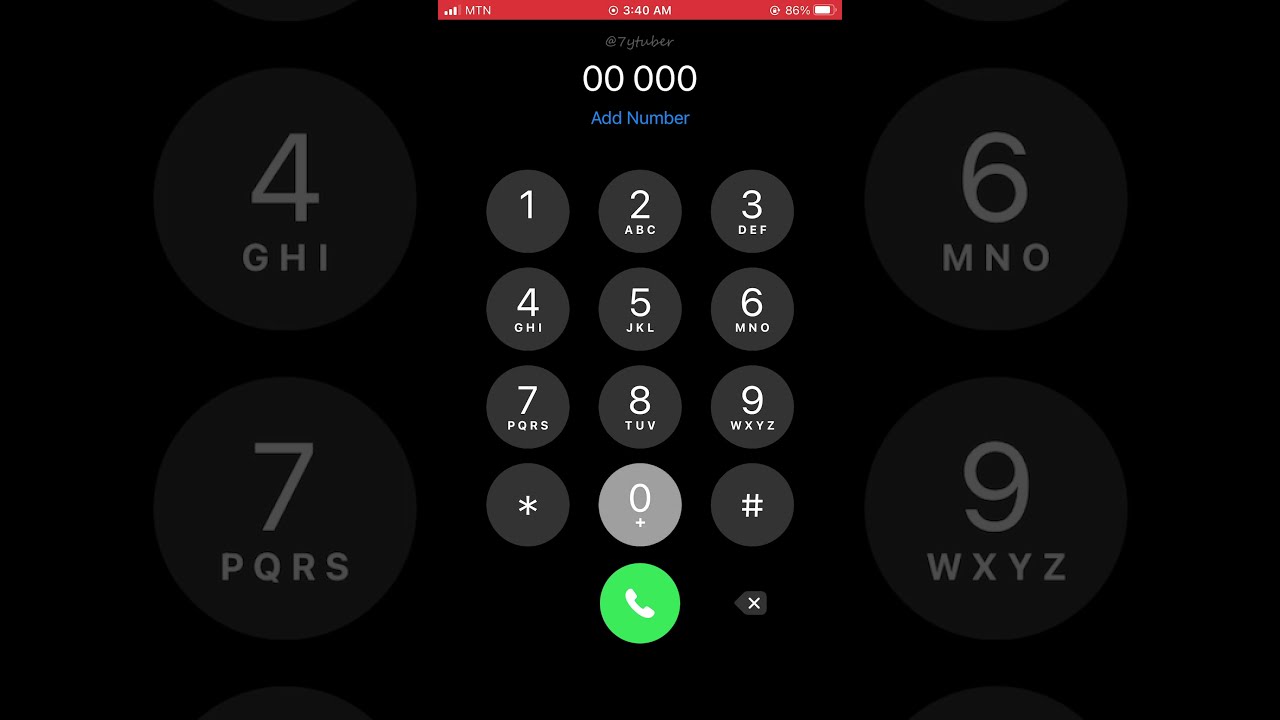
Task: Enter another 0 on the keypad
Action: point(640,505)
